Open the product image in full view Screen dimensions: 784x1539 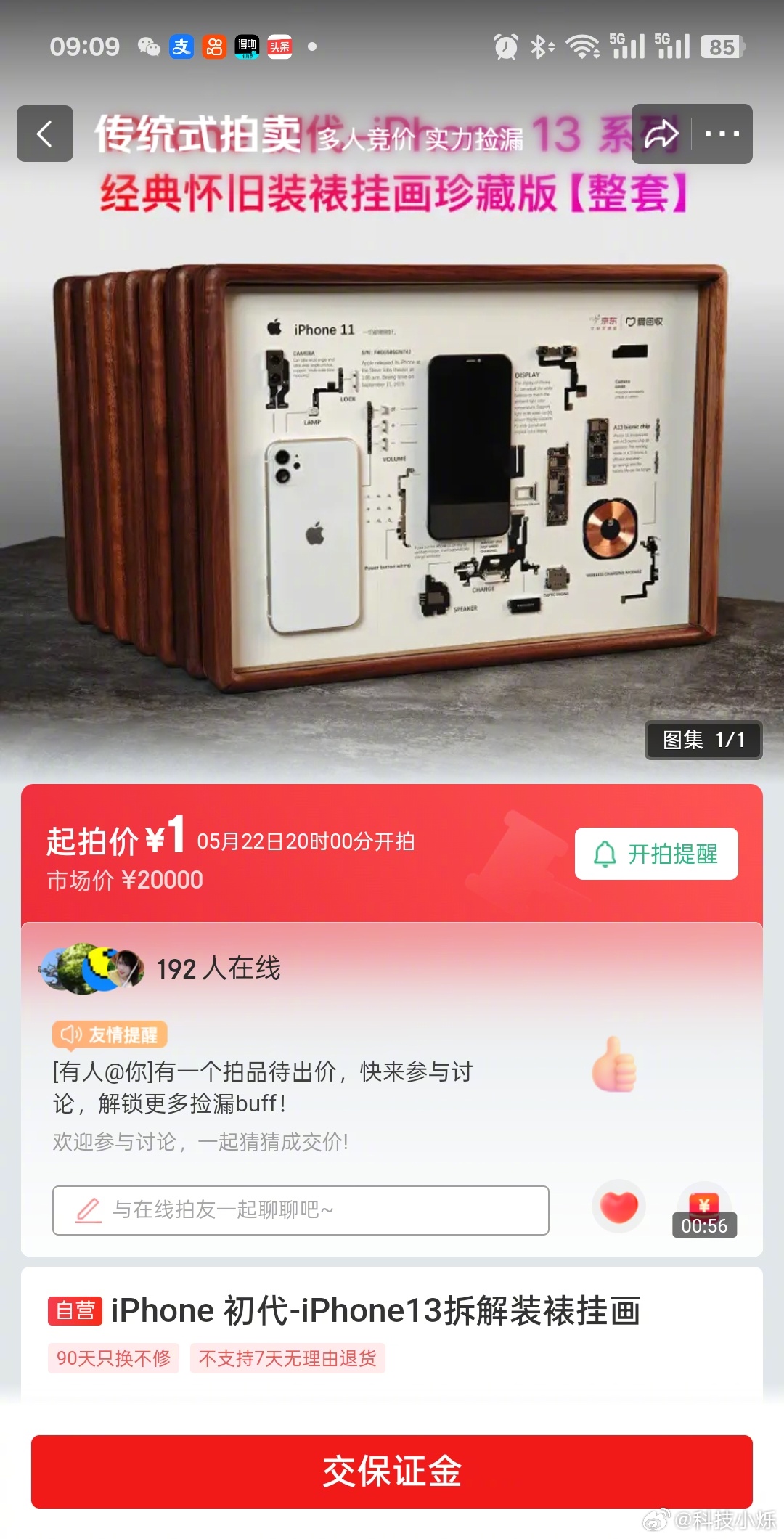392,472
